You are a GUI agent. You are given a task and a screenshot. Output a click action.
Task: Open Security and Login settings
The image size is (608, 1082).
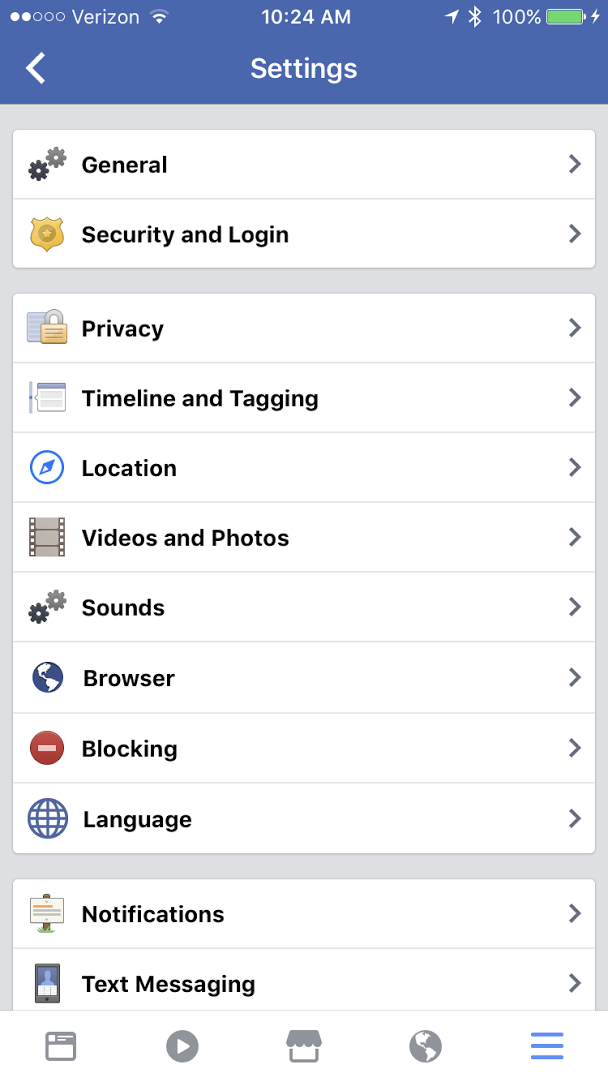pos(304,234)
